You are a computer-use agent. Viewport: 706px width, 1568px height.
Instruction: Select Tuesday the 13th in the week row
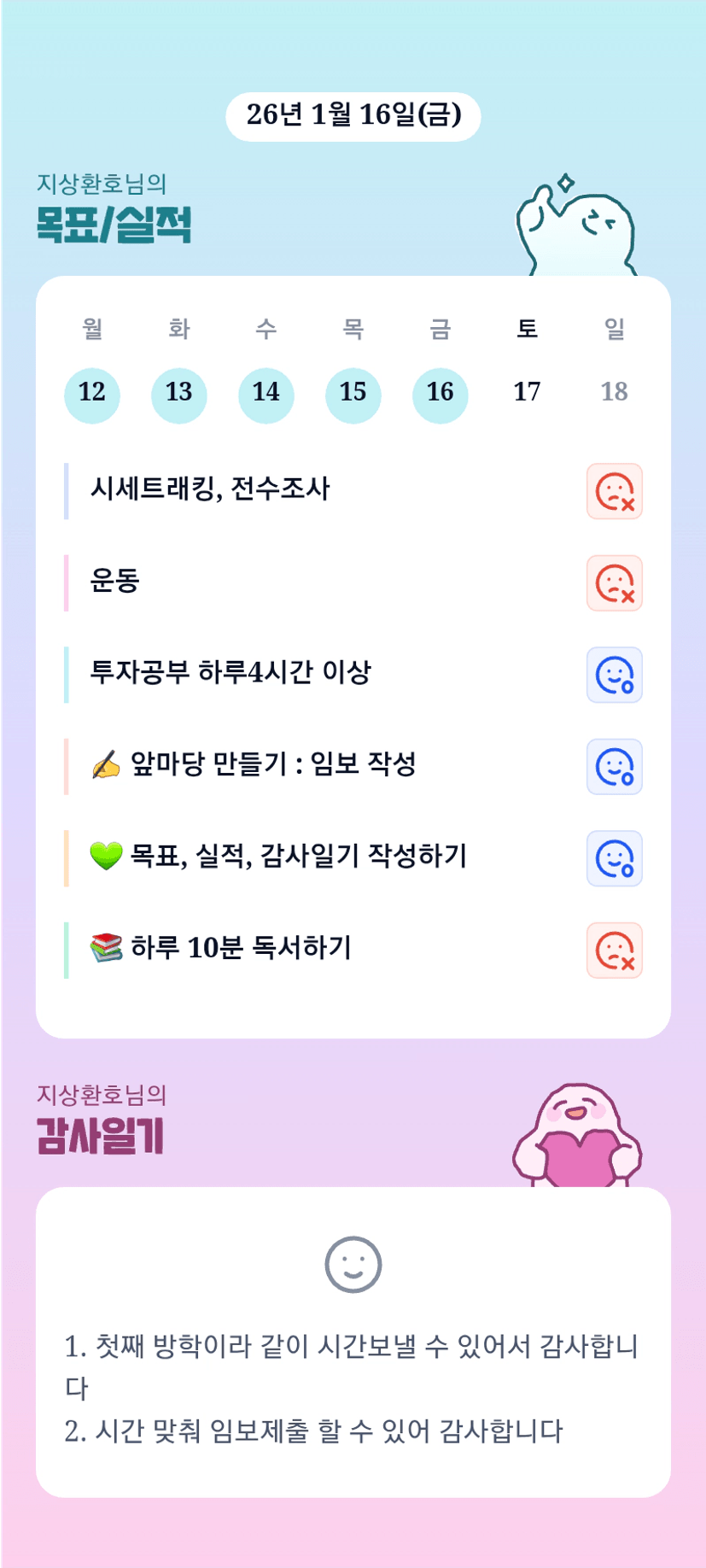[x=179, y=394]
